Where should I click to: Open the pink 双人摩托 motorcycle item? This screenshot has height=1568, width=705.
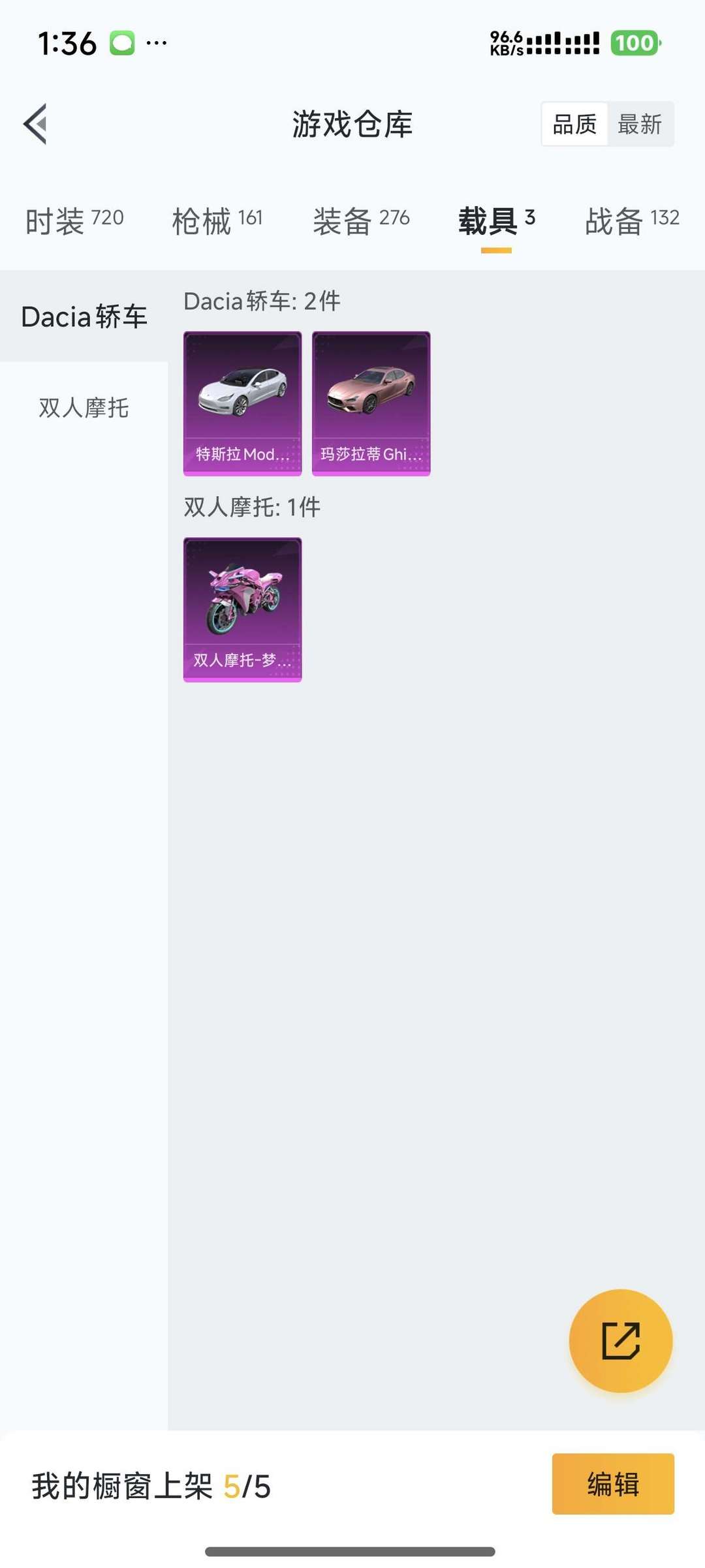(x=243, y=610)
